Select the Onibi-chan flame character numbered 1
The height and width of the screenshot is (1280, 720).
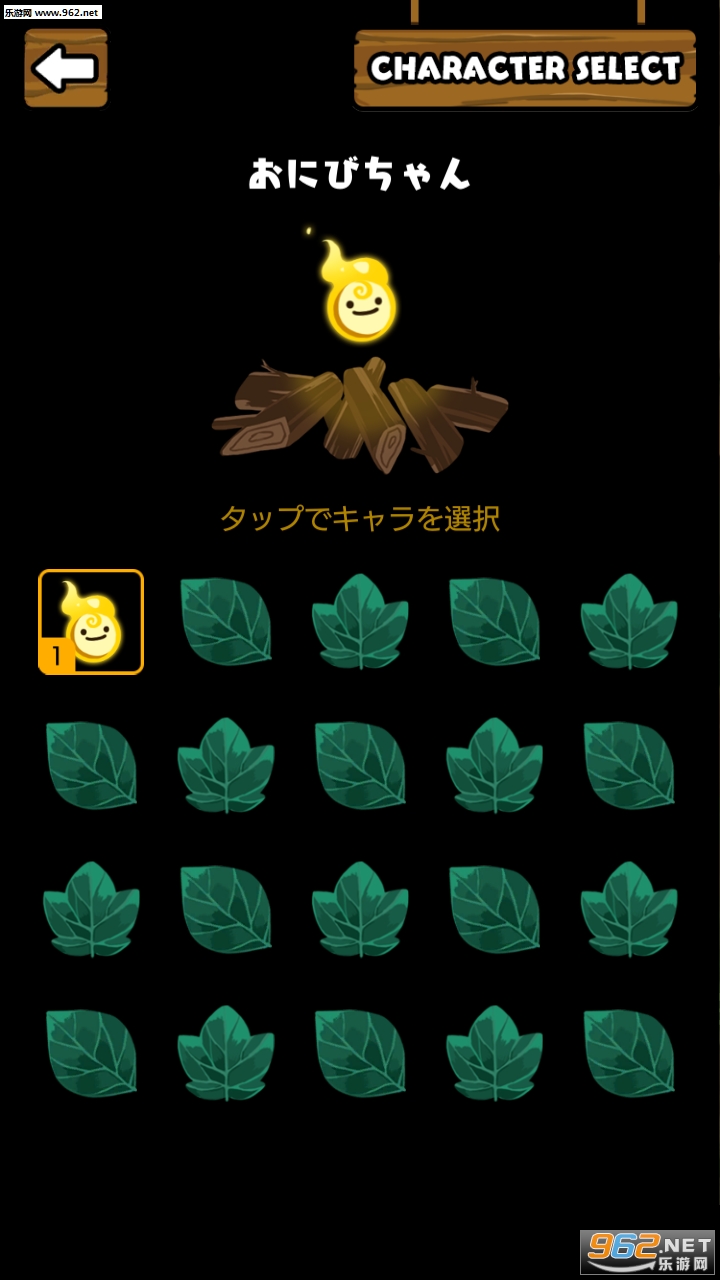pos(91,622)
